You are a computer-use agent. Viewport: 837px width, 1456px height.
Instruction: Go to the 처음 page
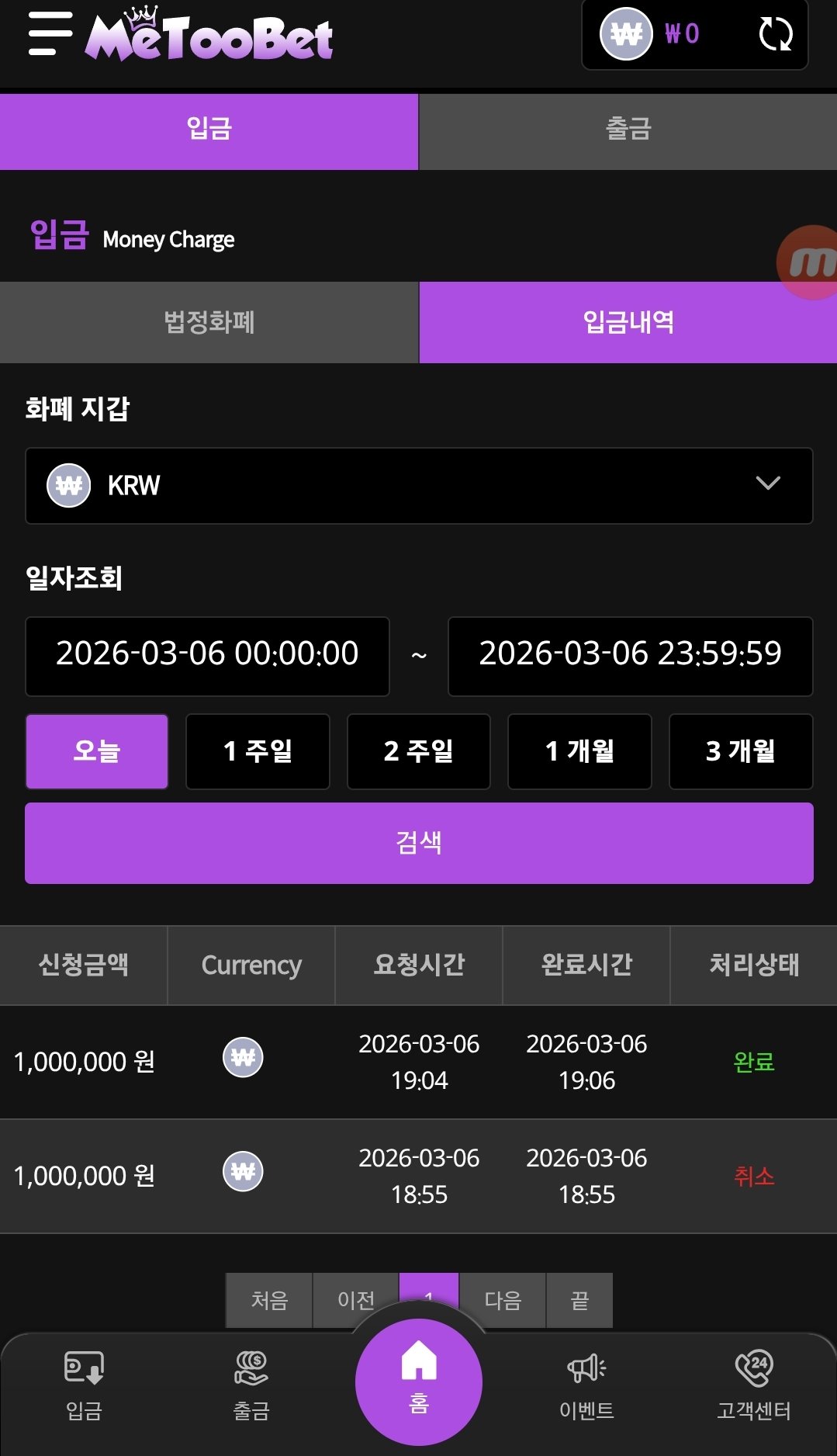point(269,1298)
